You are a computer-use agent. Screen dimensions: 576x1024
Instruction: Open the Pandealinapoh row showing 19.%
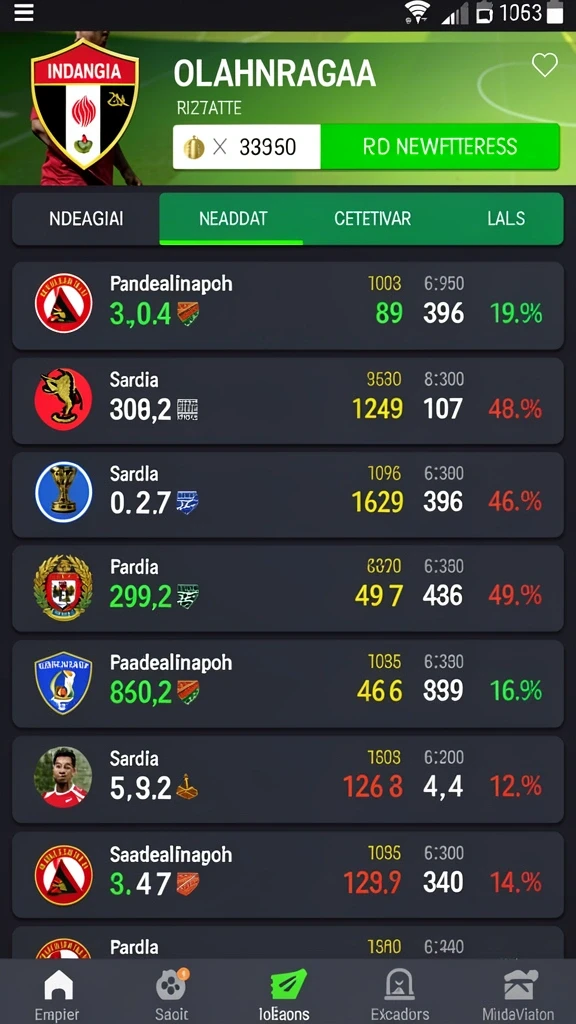point(288,305)
